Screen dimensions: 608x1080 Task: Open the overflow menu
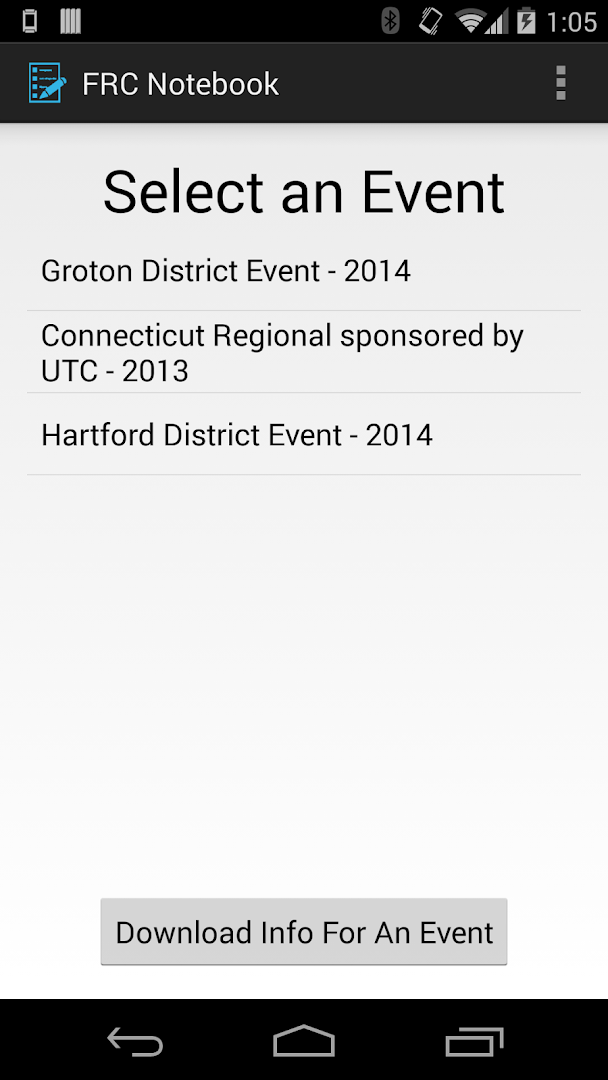(560, 83)
